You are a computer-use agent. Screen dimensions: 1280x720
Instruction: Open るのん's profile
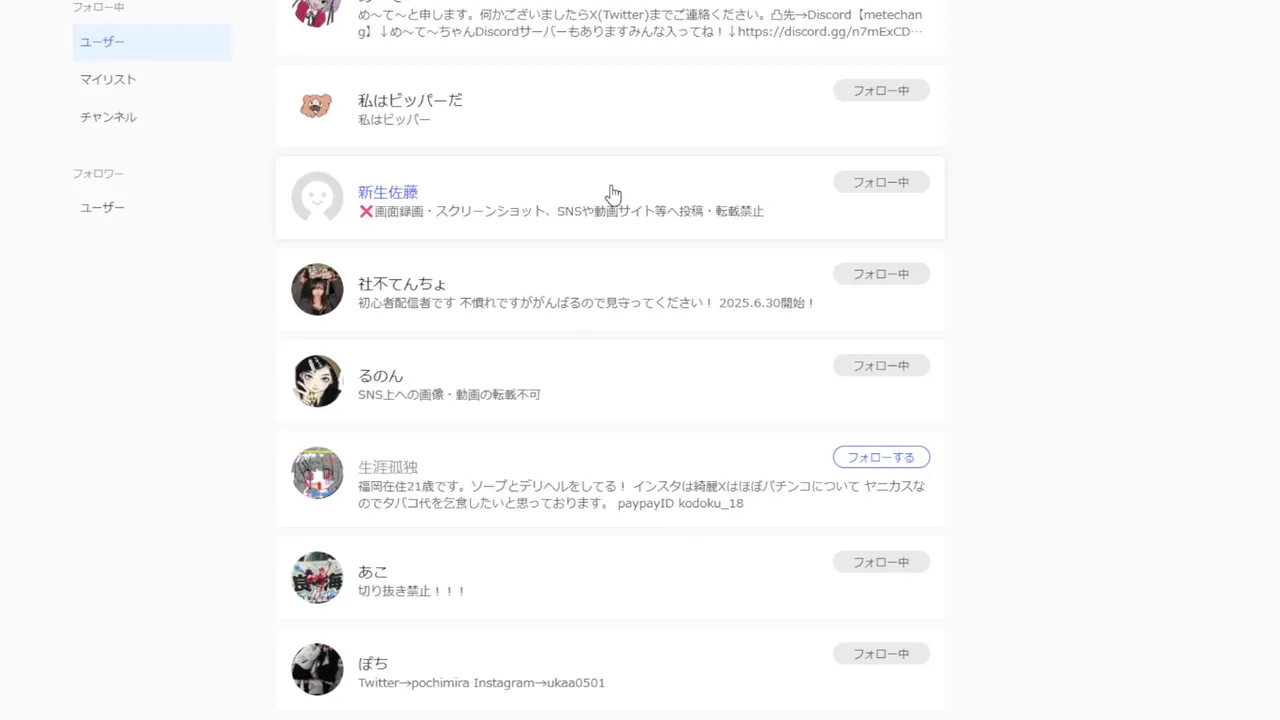[380, 376]
